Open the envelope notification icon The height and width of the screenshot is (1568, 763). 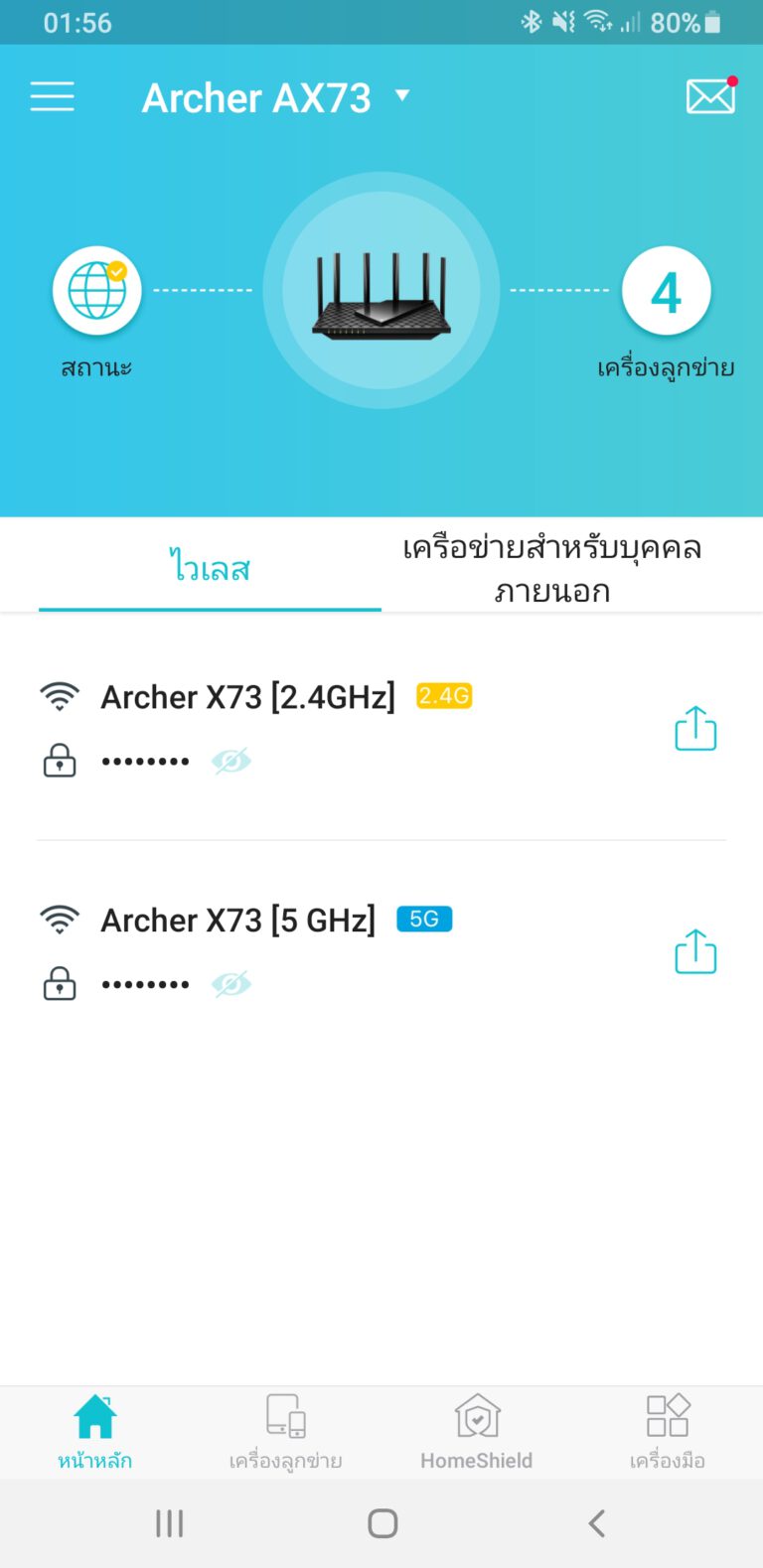[709, 96]
